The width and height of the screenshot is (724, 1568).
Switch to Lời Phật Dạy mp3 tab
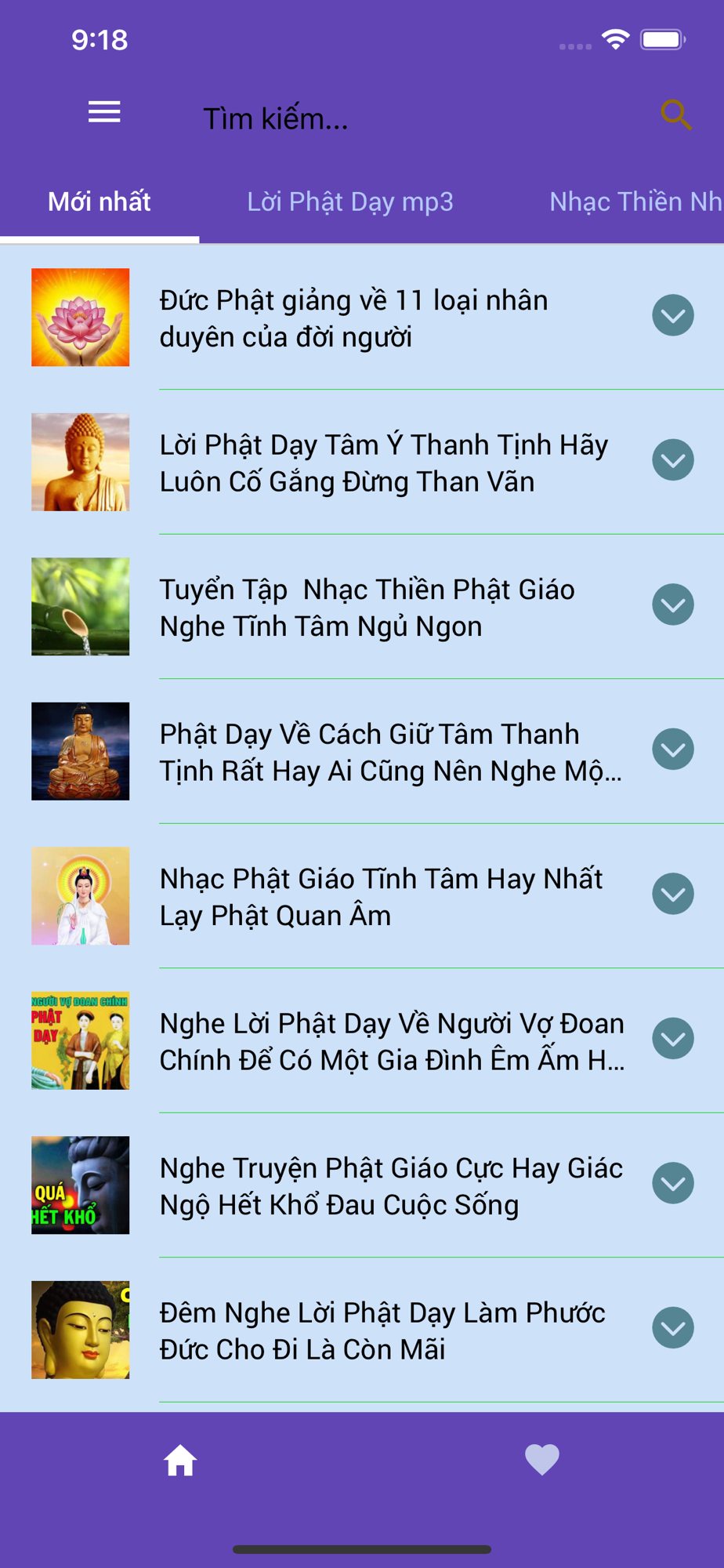pos(350,202)
